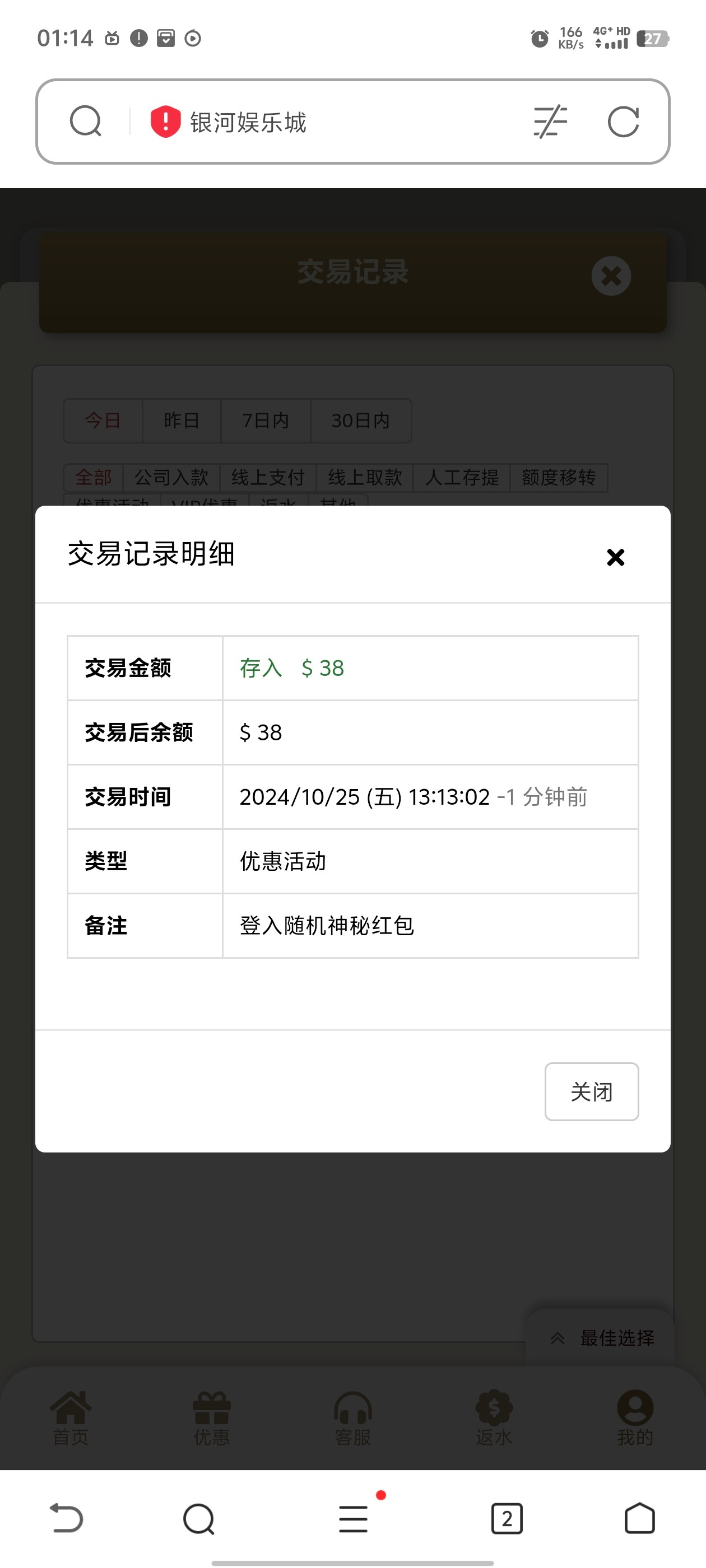The width and height of the screenshot is (706, 1568).
Task: Tap the 关闭 button
Action: tap(591, 1091)
